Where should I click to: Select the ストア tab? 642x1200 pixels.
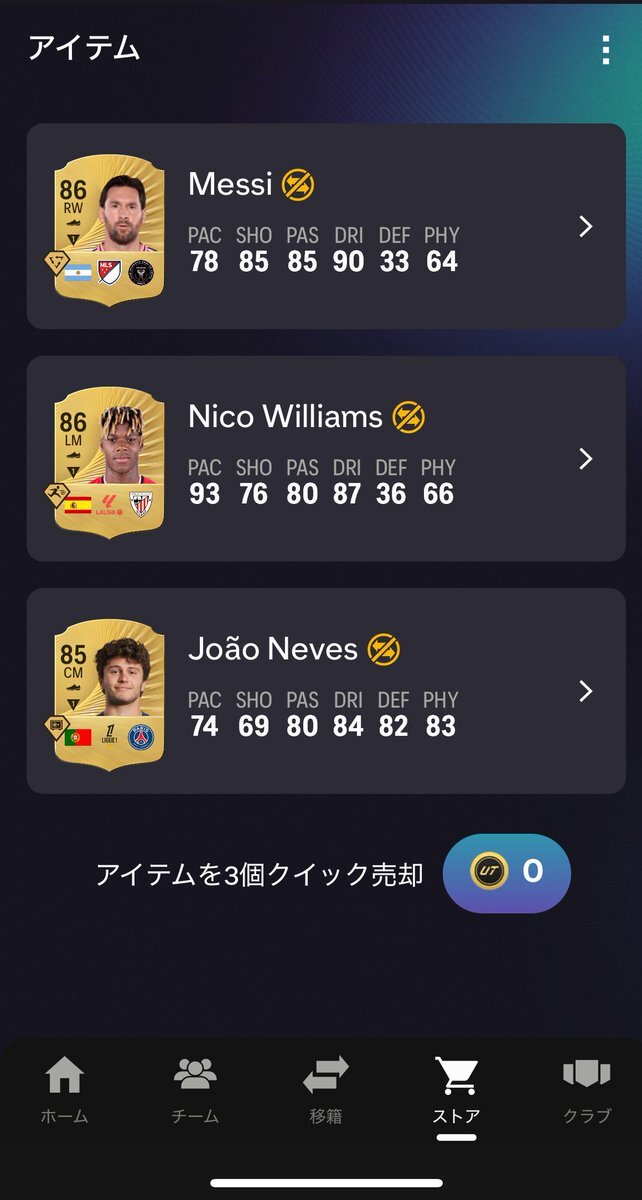pos(456,1090)
